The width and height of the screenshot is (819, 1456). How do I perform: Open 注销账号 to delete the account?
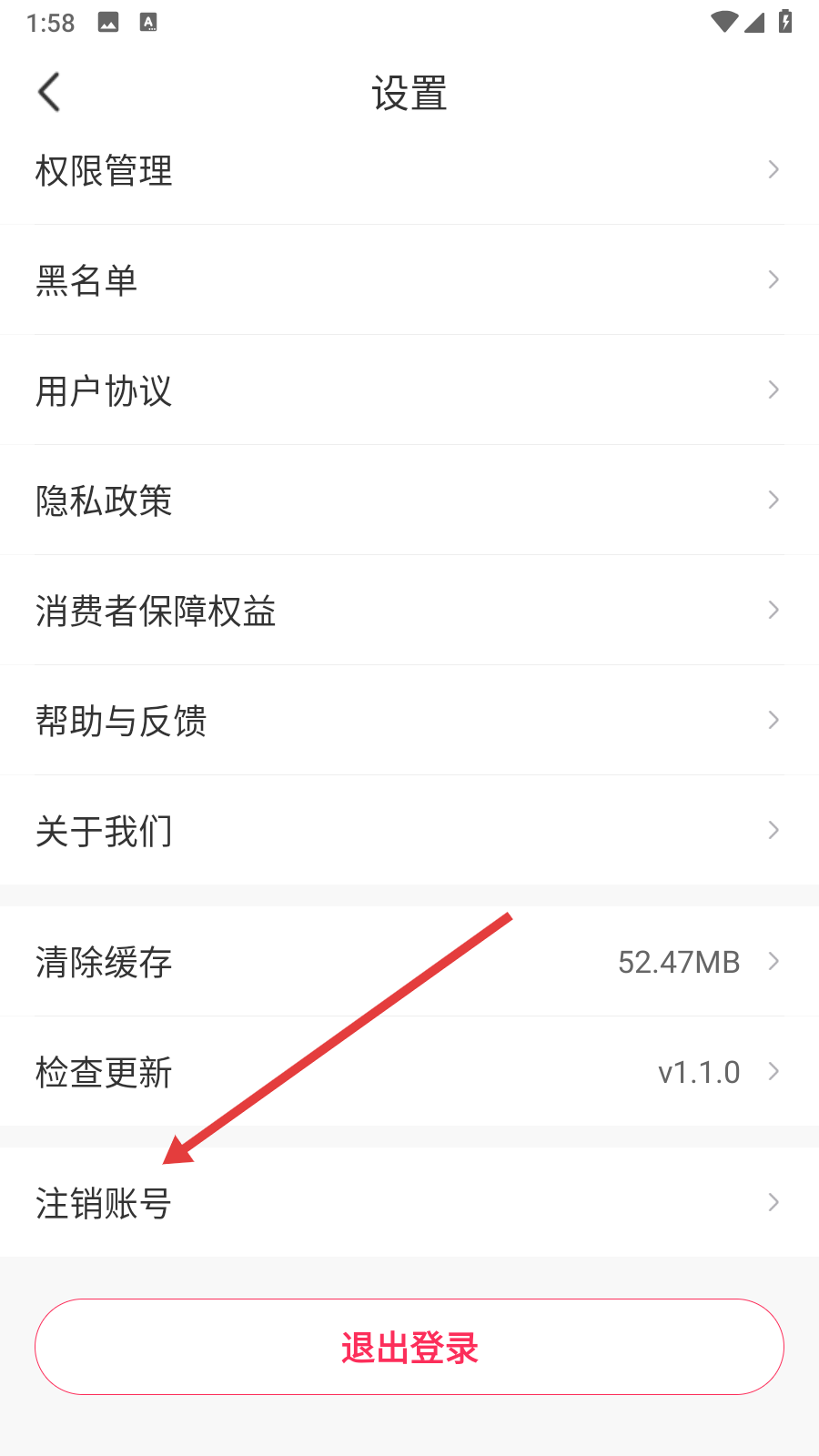pos(409,1203)
